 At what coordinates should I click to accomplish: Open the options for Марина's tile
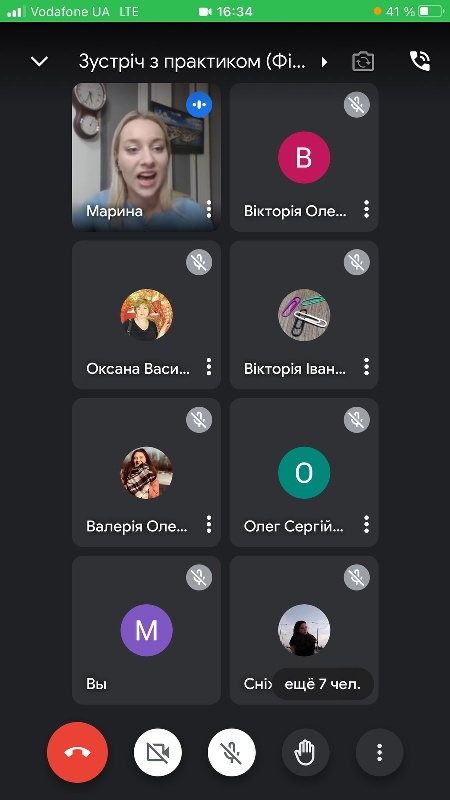click(209, 209)
